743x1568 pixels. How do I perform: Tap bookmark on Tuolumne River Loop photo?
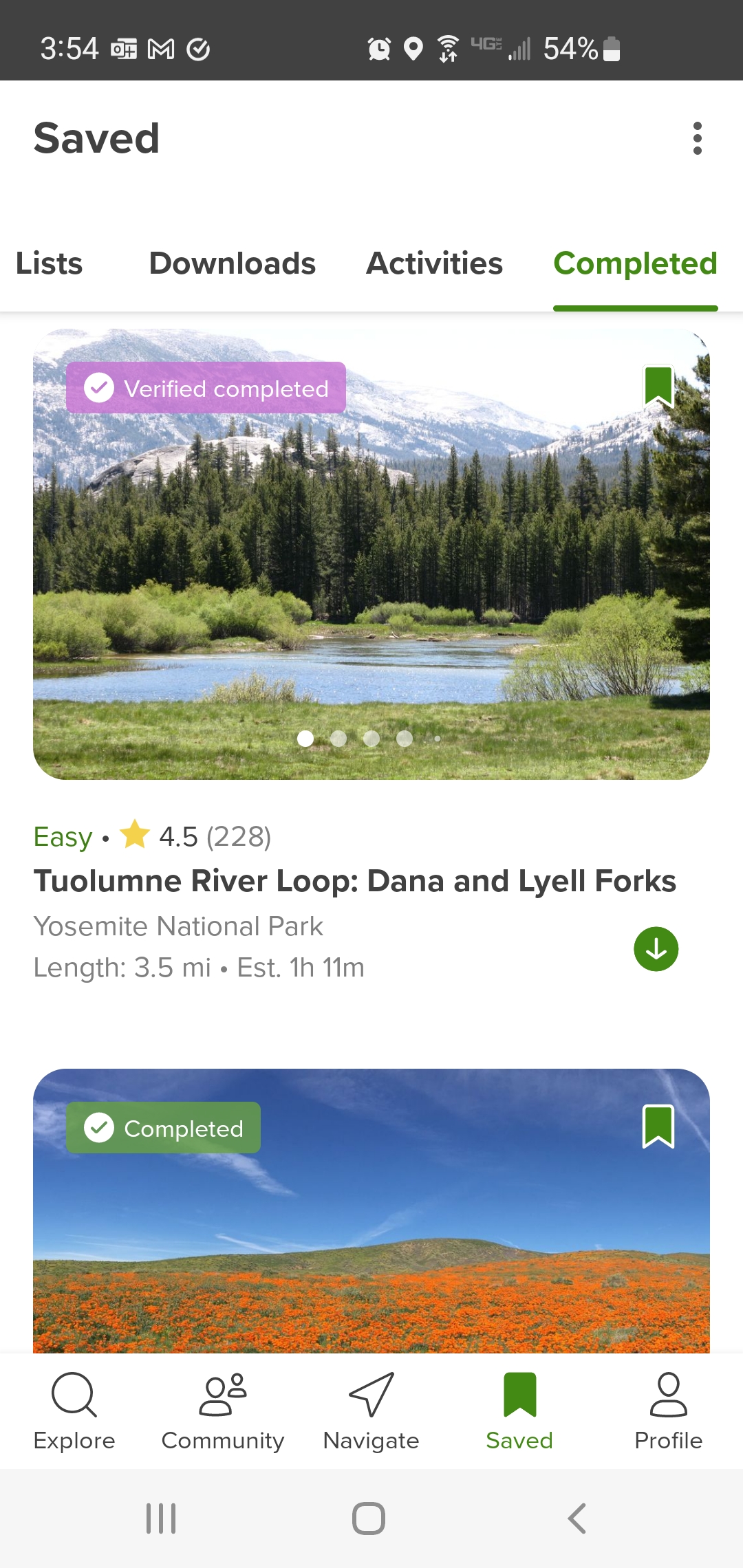(658, 386)
